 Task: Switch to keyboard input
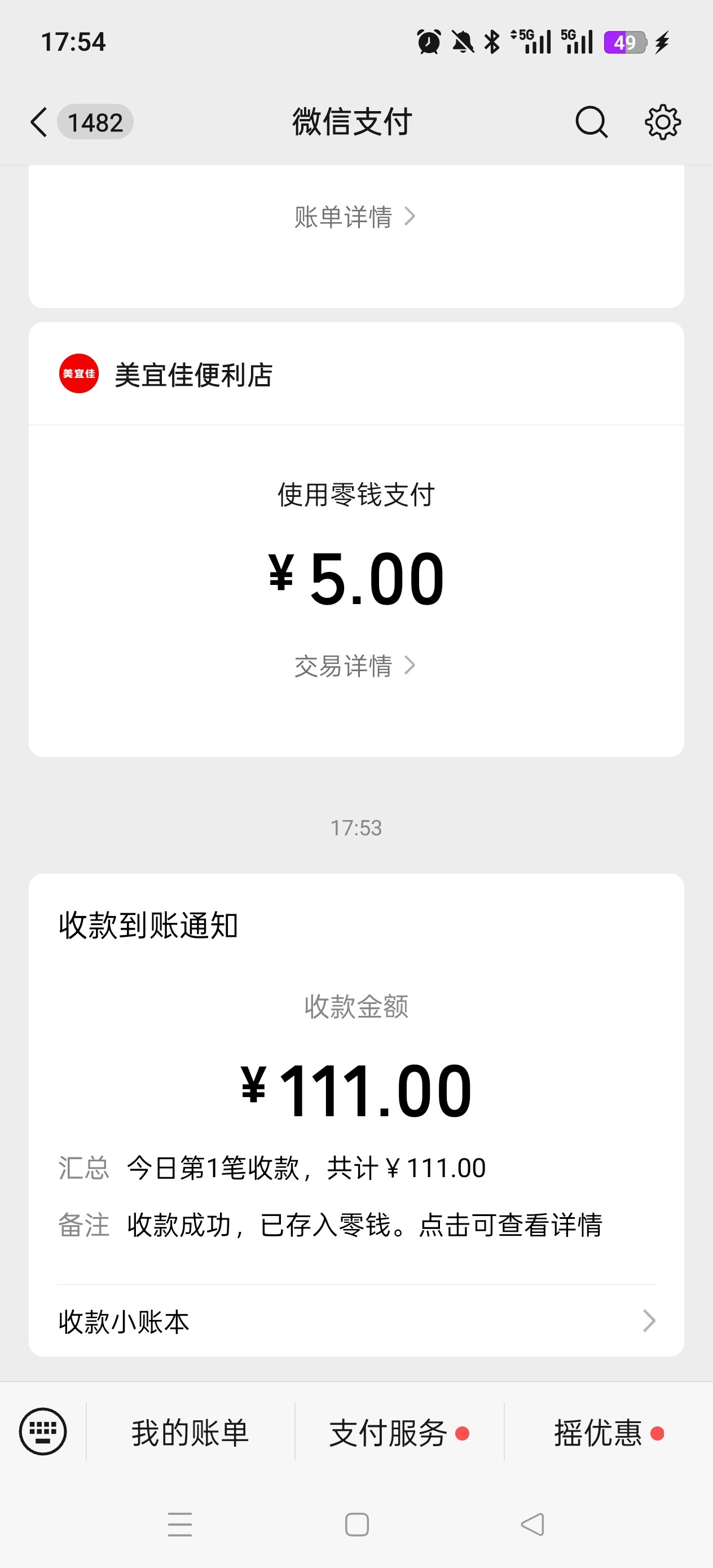(43, 1432)
